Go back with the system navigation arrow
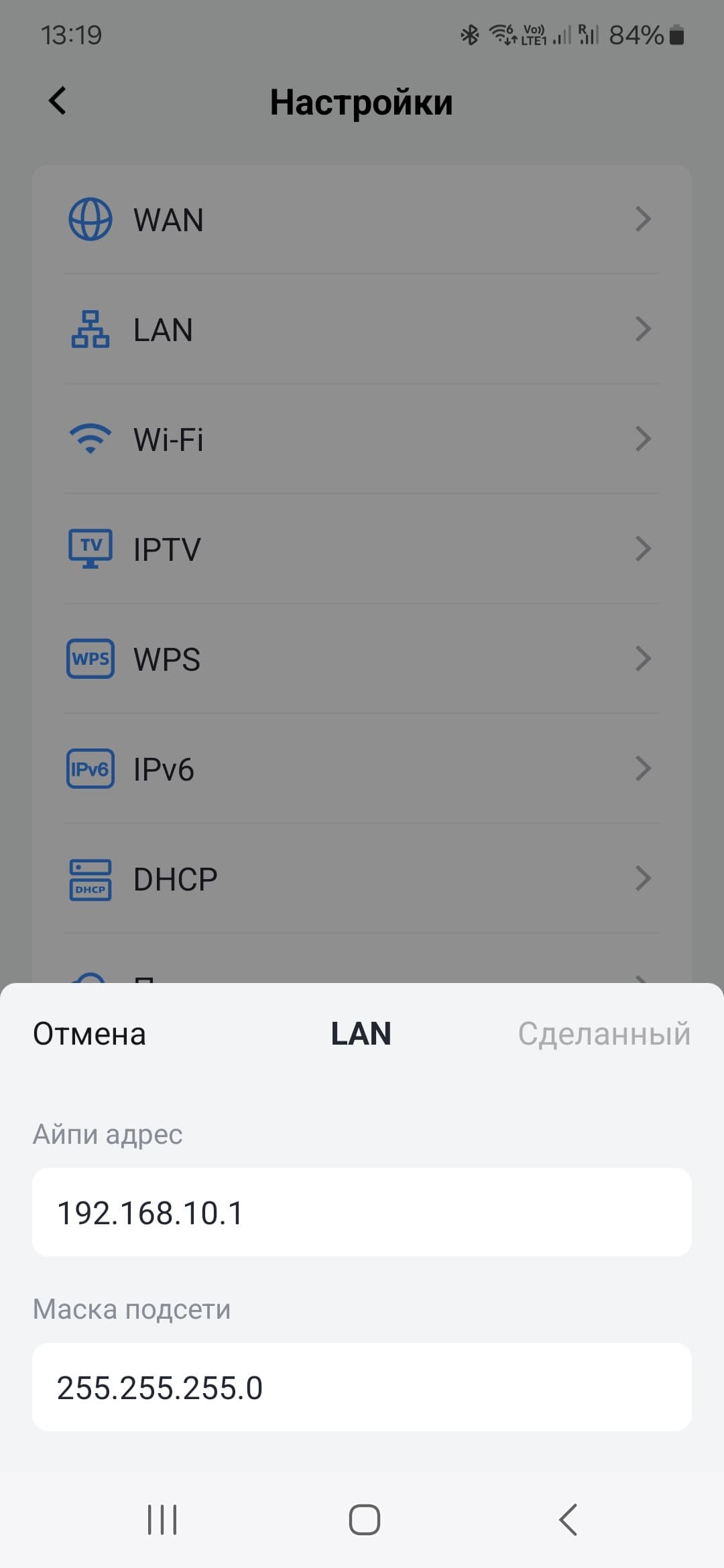The height and width of the screenshot is (1568, 724). click(x=568, y=1520)
